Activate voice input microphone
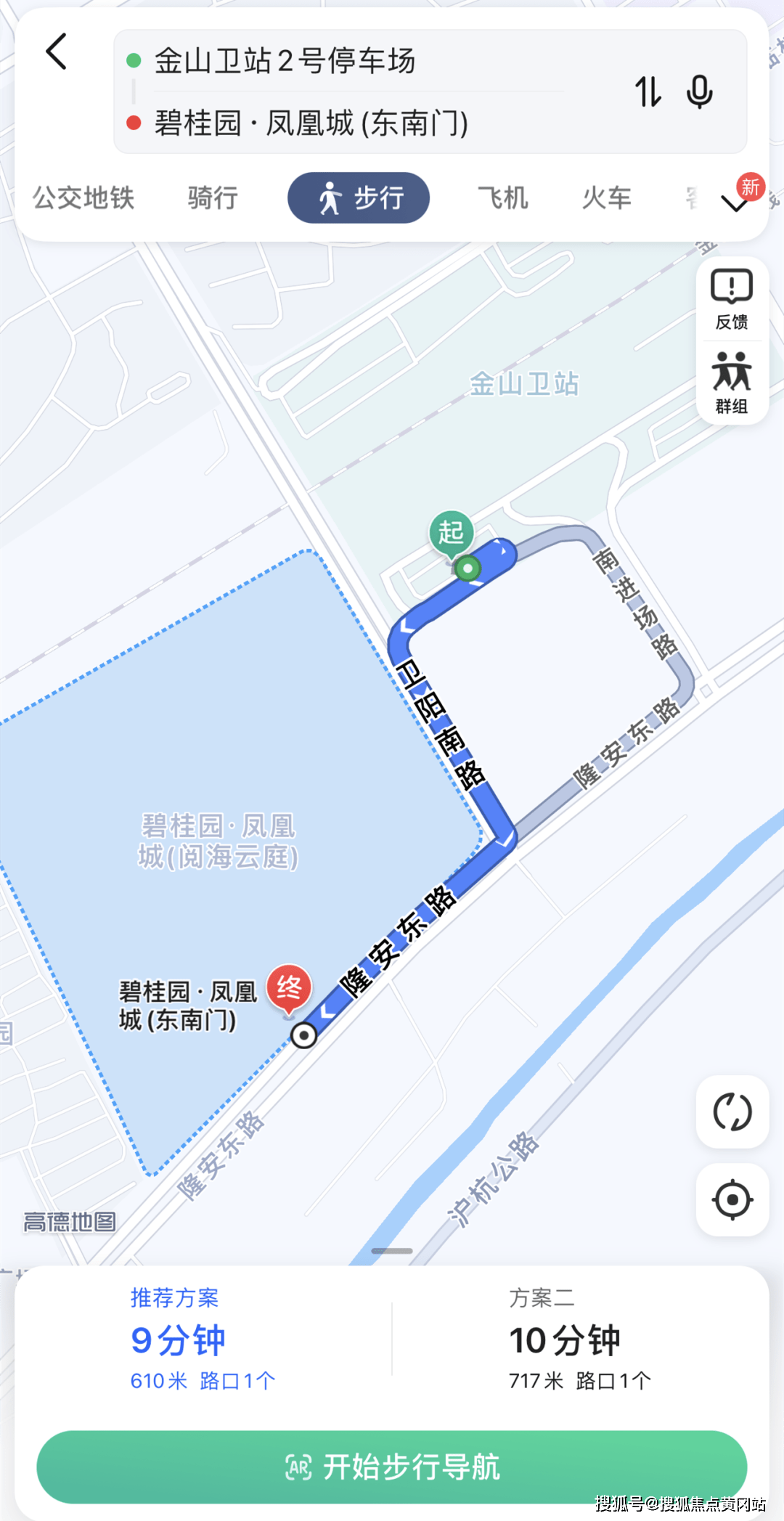 coord(700,92)
